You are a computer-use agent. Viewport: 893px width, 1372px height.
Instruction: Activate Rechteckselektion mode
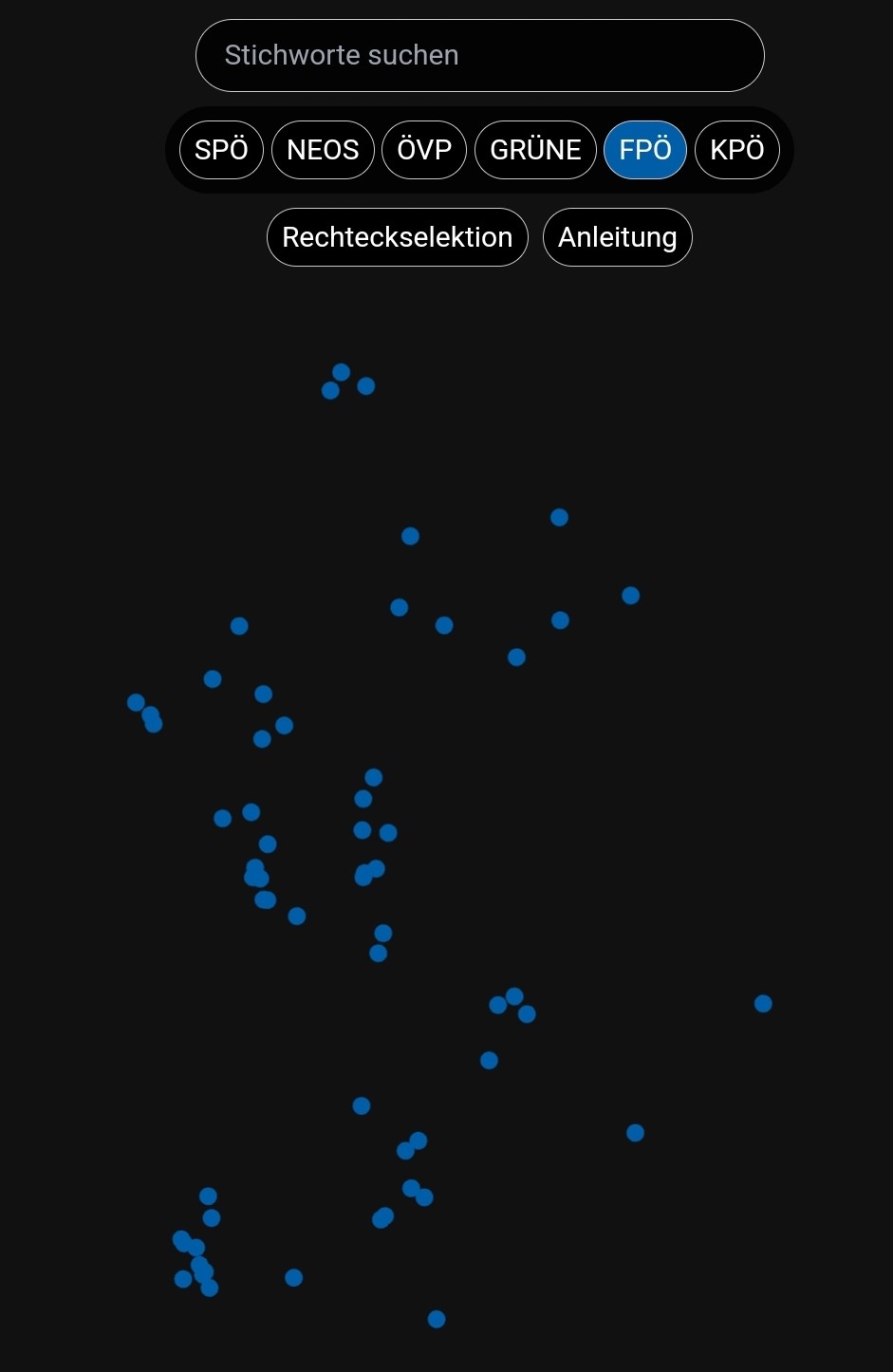point(398,237)
